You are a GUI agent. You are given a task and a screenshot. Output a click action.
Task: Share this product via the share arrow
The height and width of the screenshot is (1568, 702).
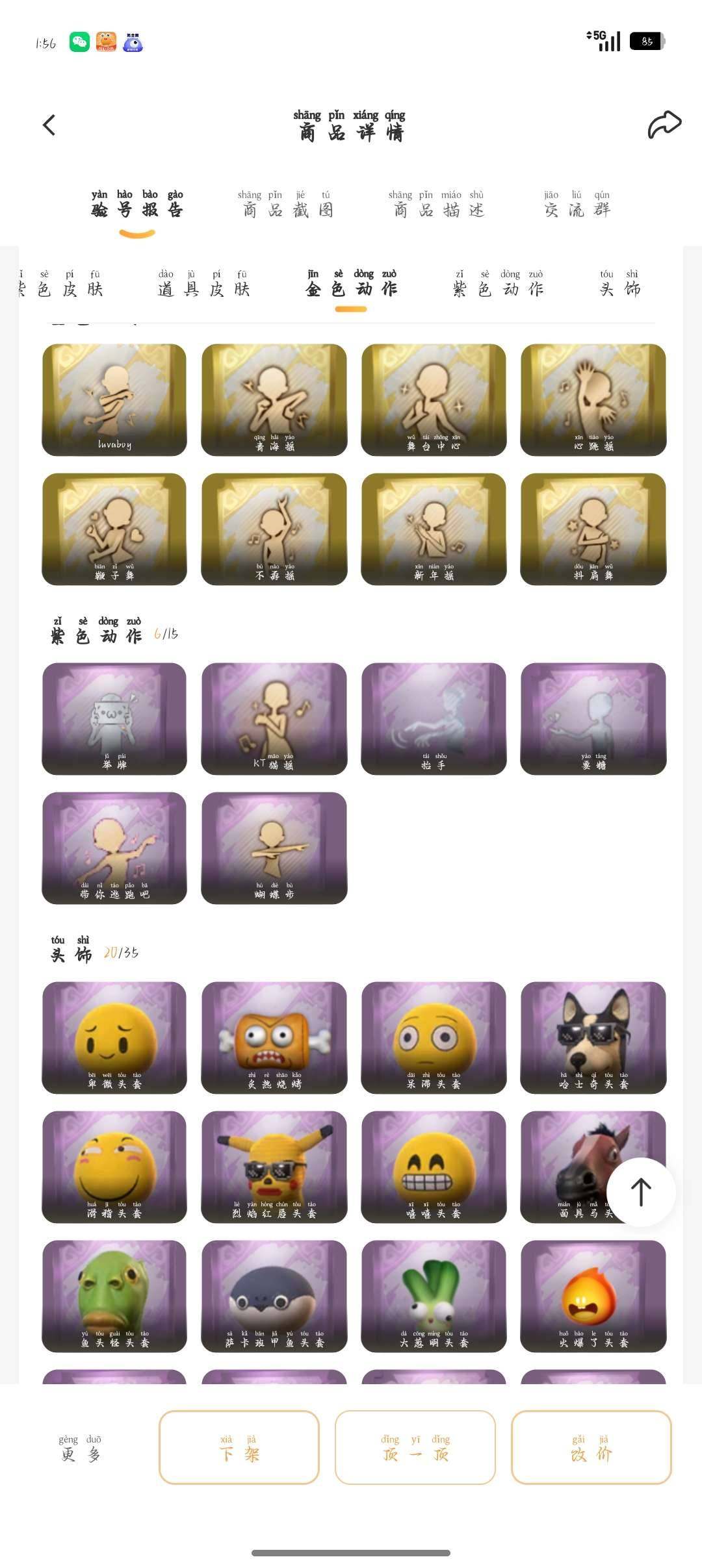664,125
